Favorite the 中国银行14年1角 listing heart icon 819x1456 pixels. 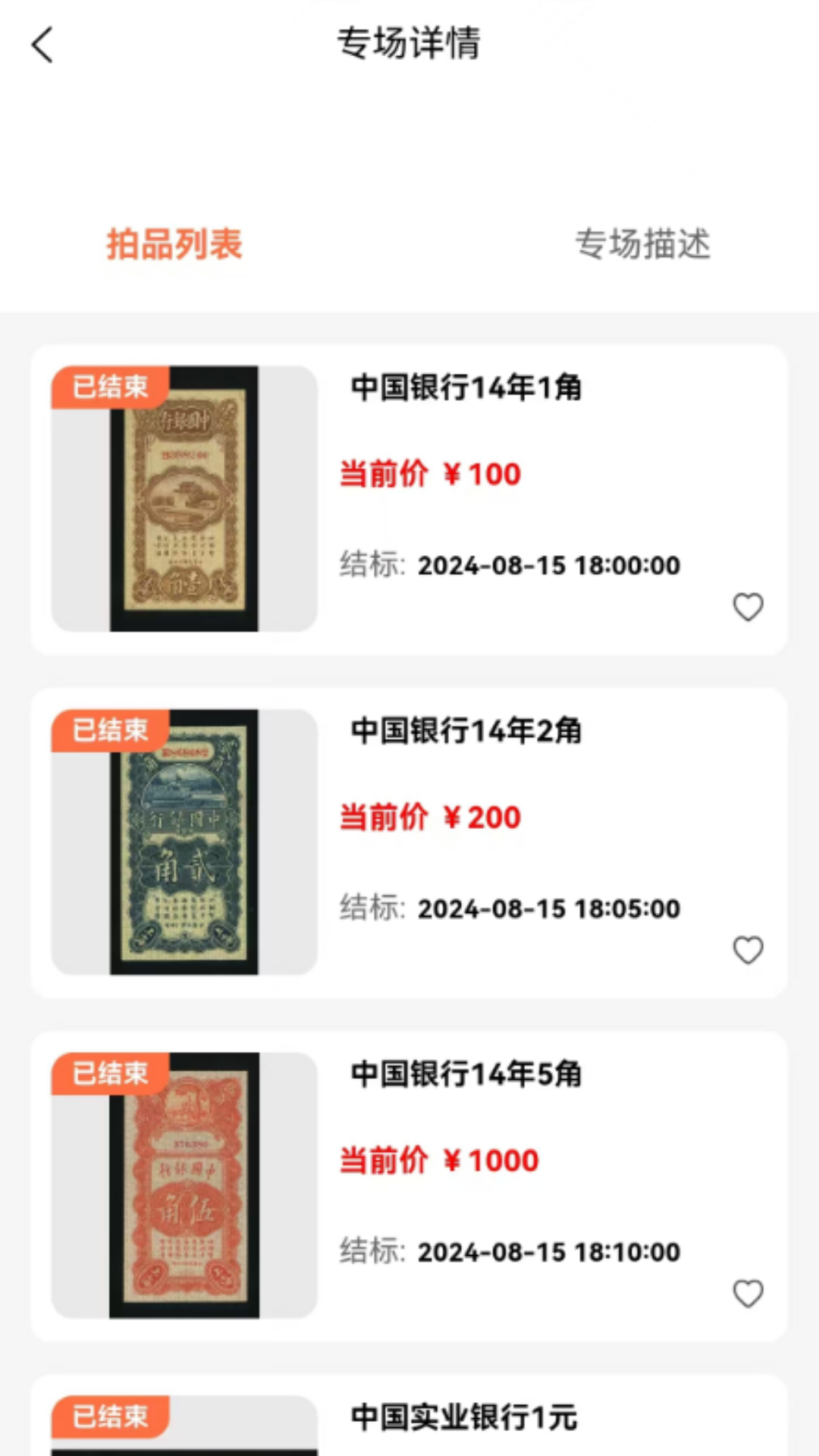pos(748,607)
